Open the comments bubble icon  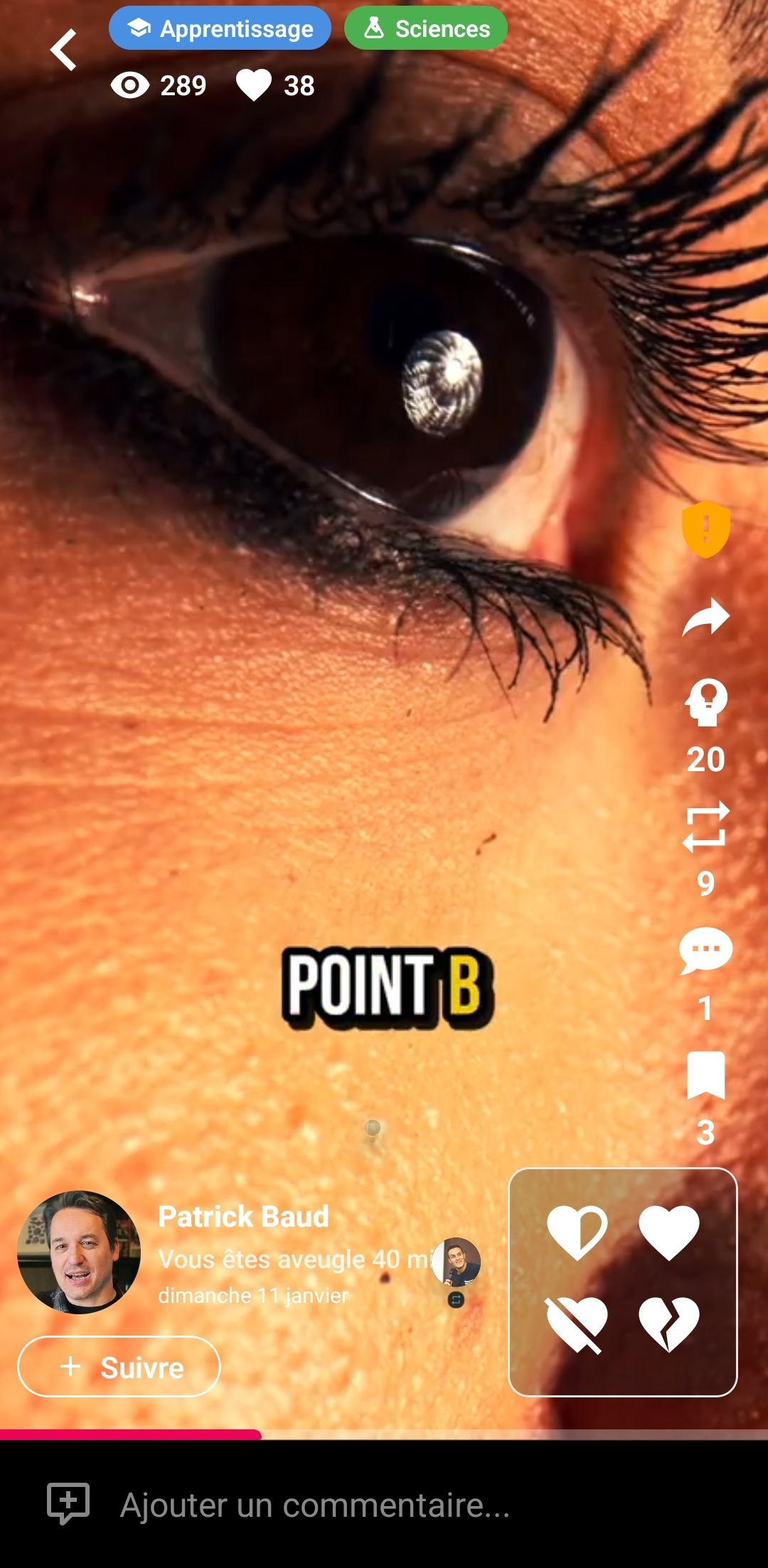pyautogui.click(x=705, y=950)
